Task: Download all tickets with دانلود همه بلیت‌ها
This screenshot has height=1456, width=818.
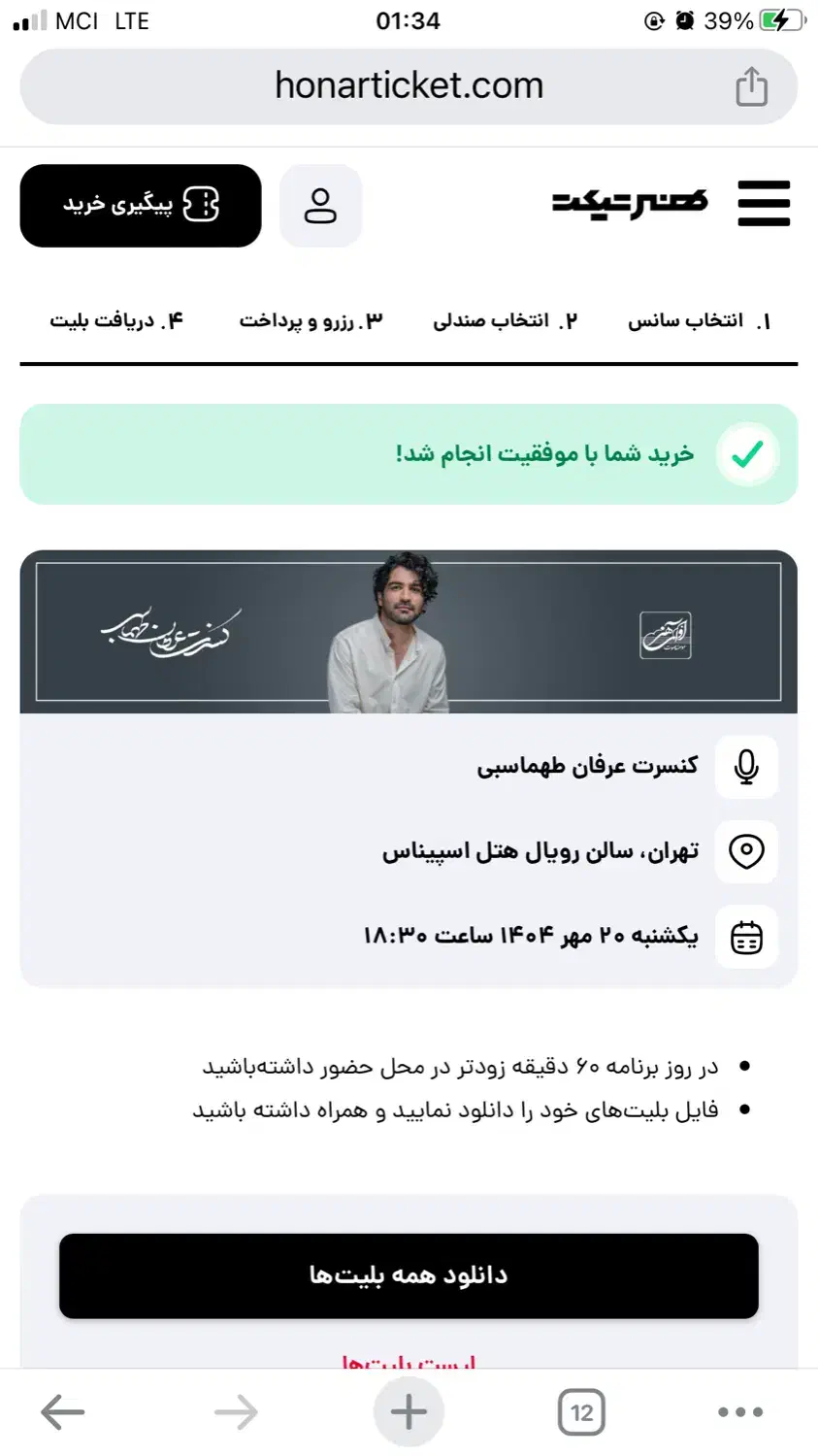Action: coord(409,1275)
